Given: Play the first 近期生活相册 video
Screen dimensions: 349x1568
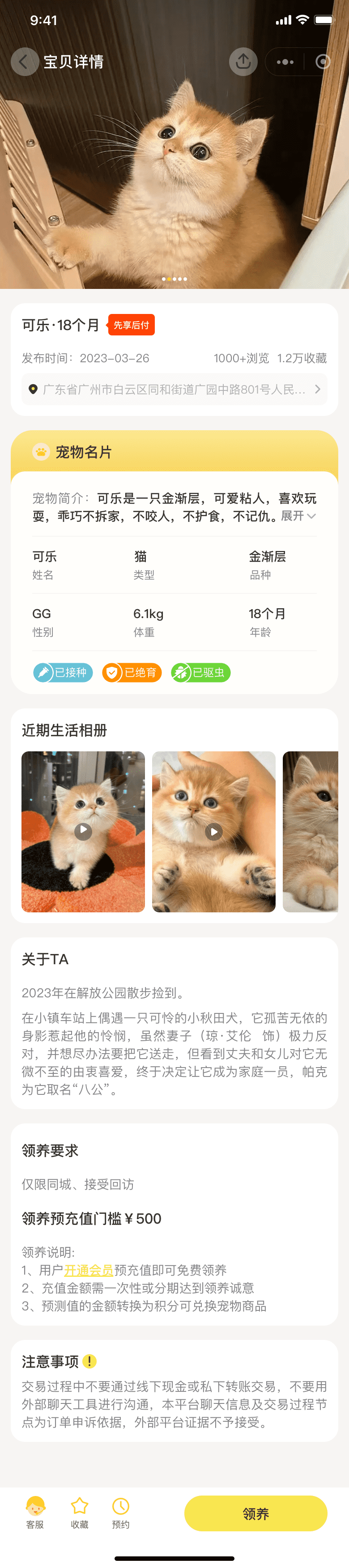Looking at the screenshot, I should point(83,831).
